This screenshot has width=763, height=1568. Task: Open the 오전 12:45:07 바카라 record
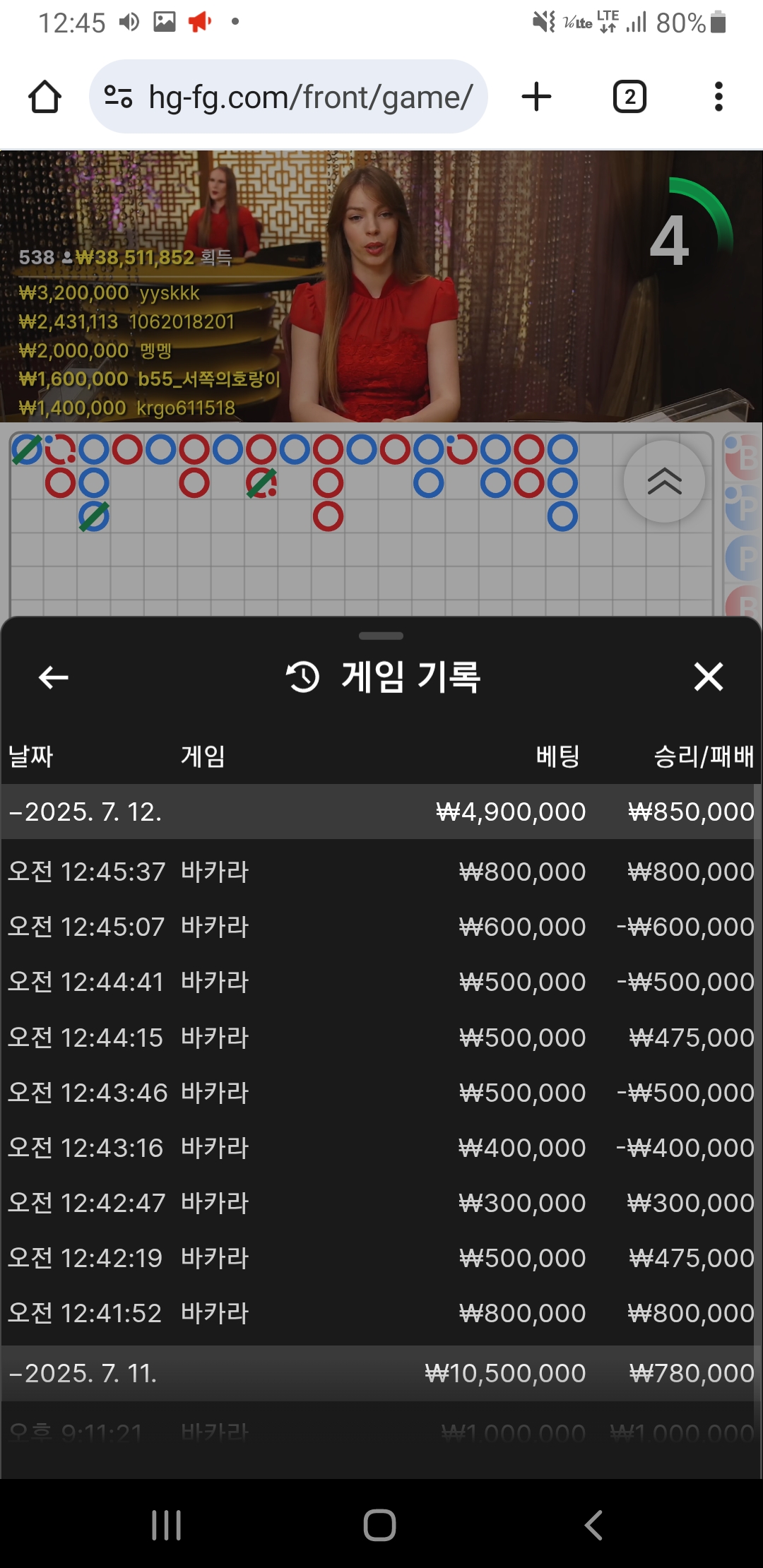coord(380,927)
